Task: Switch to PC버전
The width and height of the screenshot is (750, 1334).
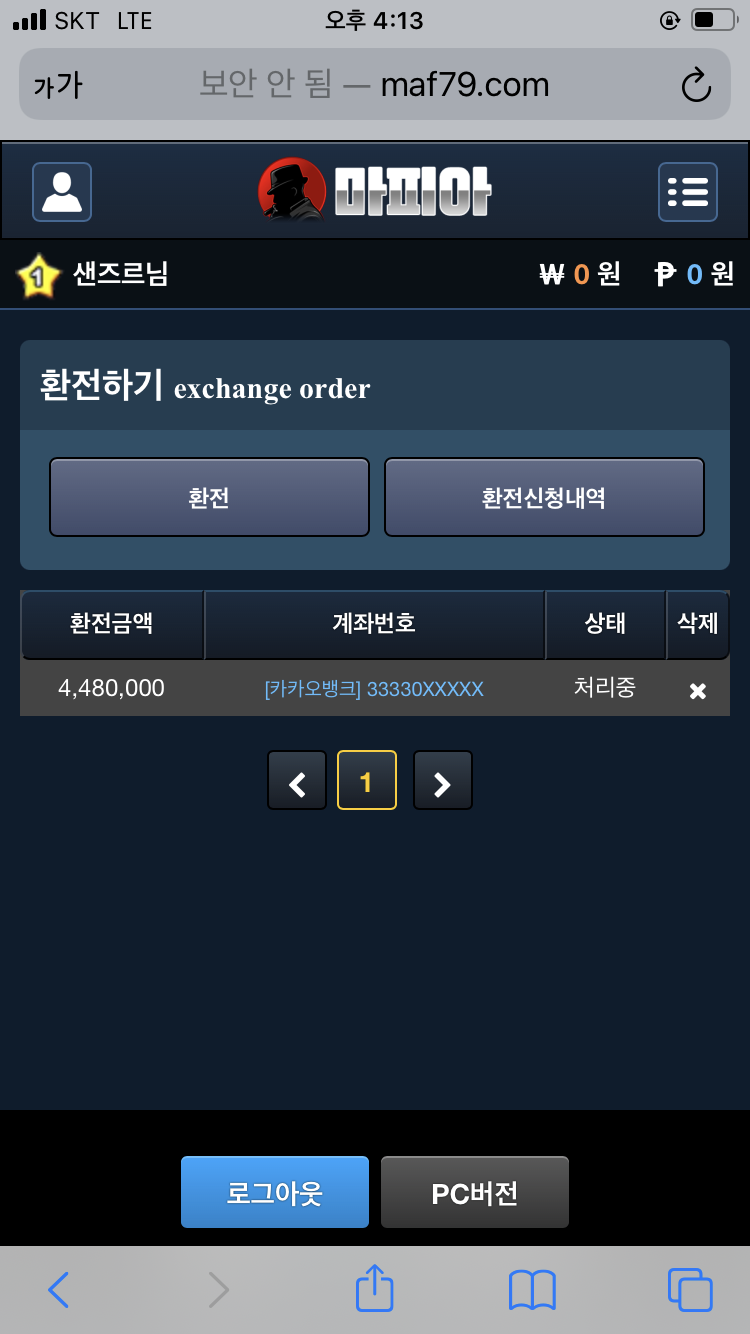Action: [474, 1192]
